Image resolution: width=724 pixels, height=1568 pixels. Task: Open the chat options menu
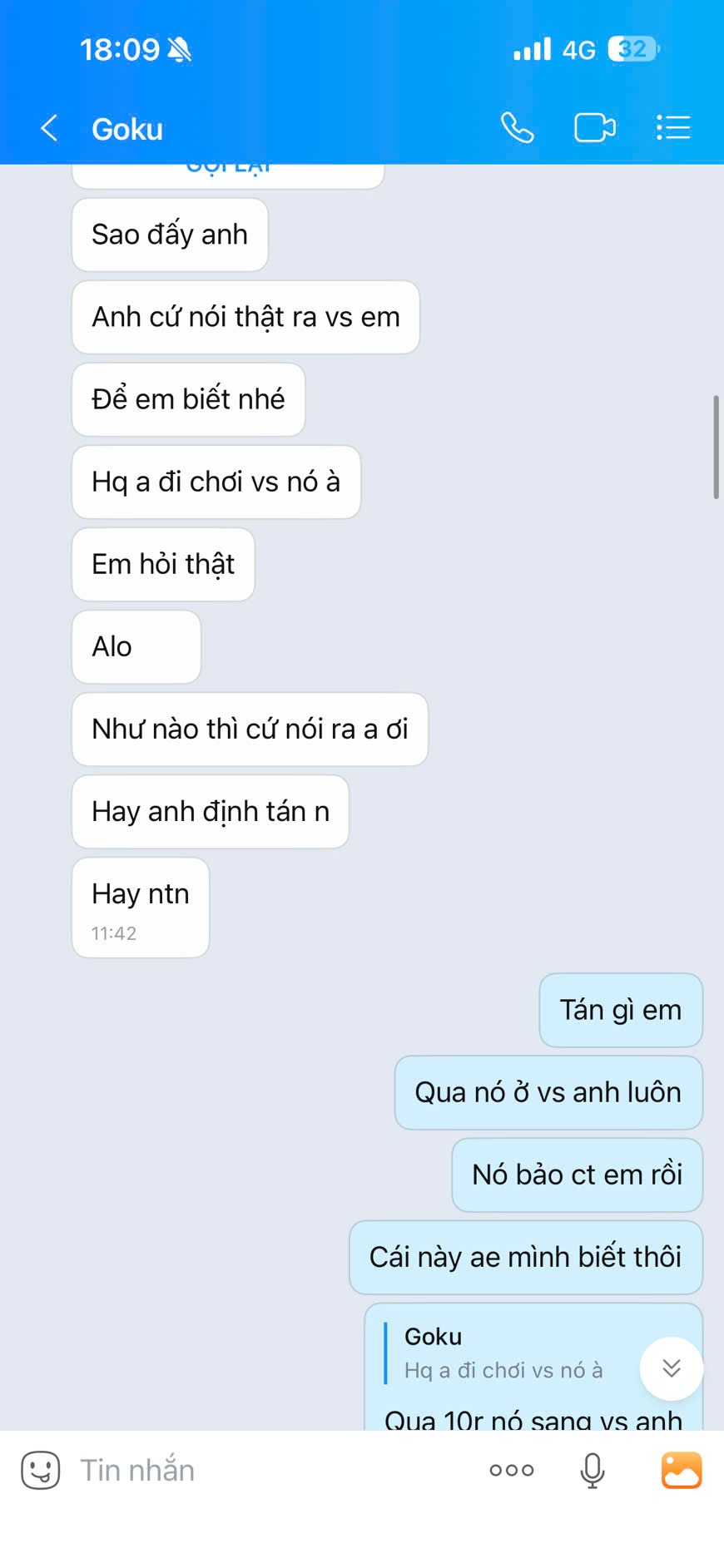point(673,128)
